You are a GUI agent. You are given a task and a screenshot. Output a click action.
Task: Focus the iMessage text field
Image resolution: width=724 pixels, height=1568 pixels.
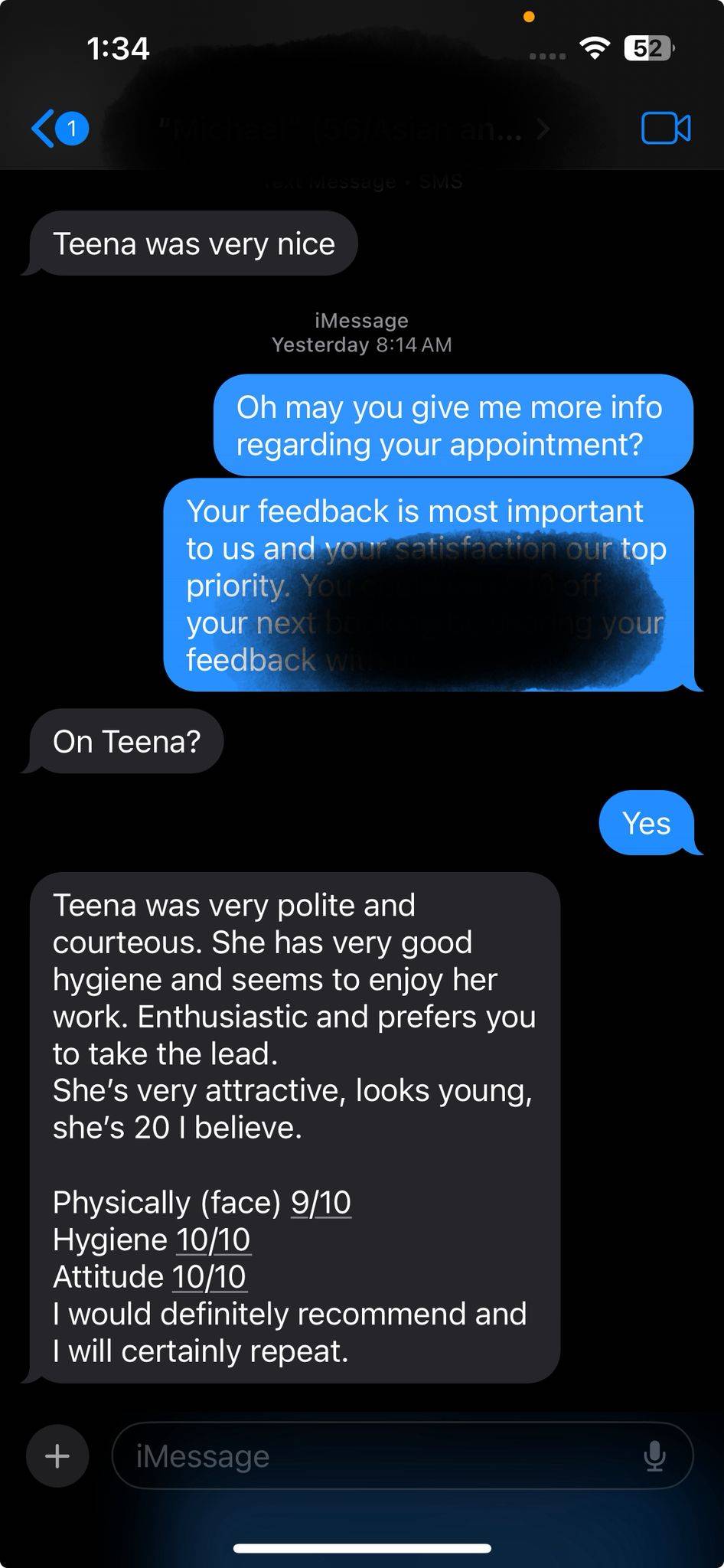[x=375, y=1455]
